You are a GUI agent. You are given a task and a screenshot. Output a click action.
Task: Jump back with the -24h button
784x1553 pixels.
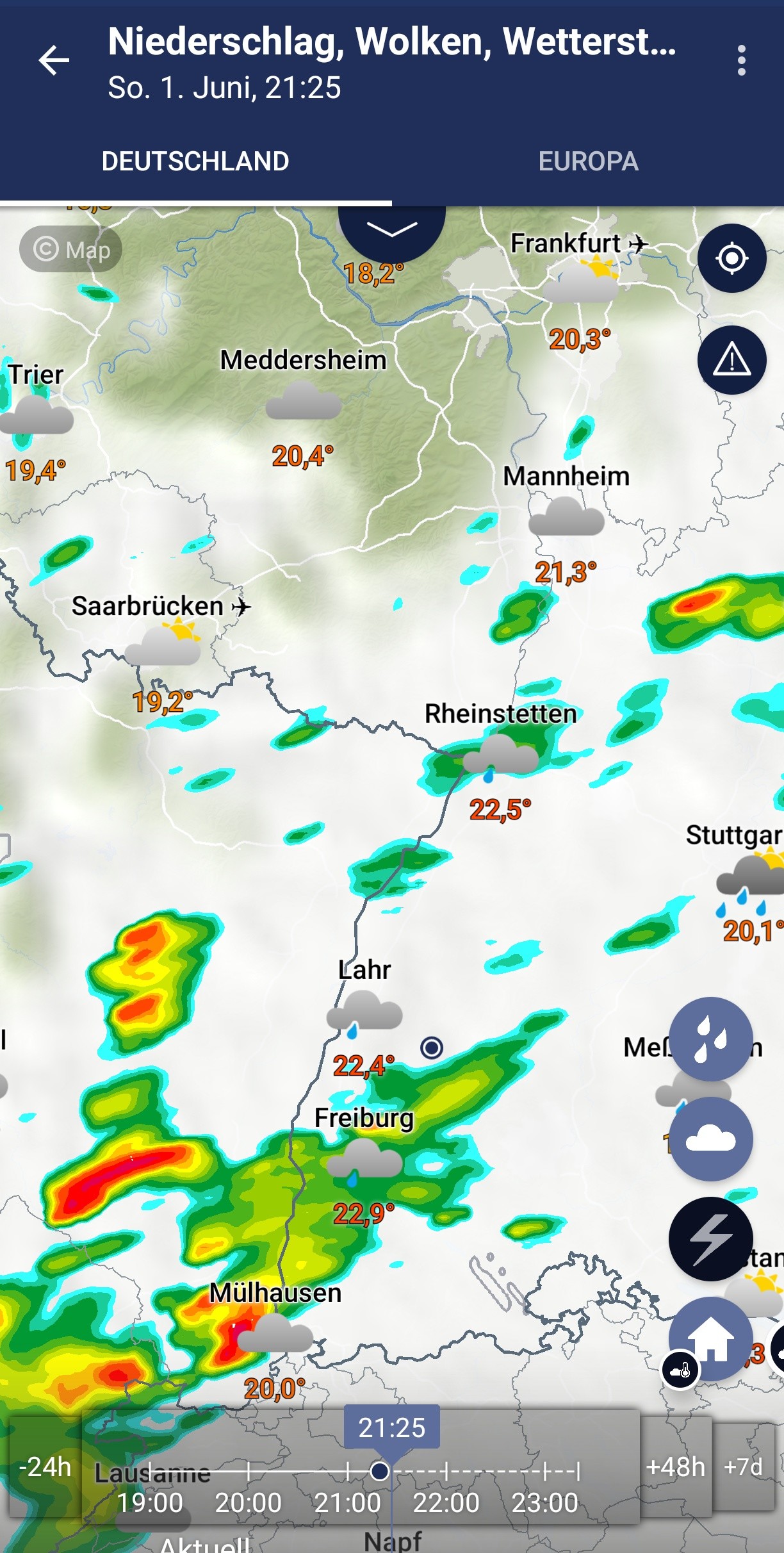pyautogui.click(x=45, y=1467)
